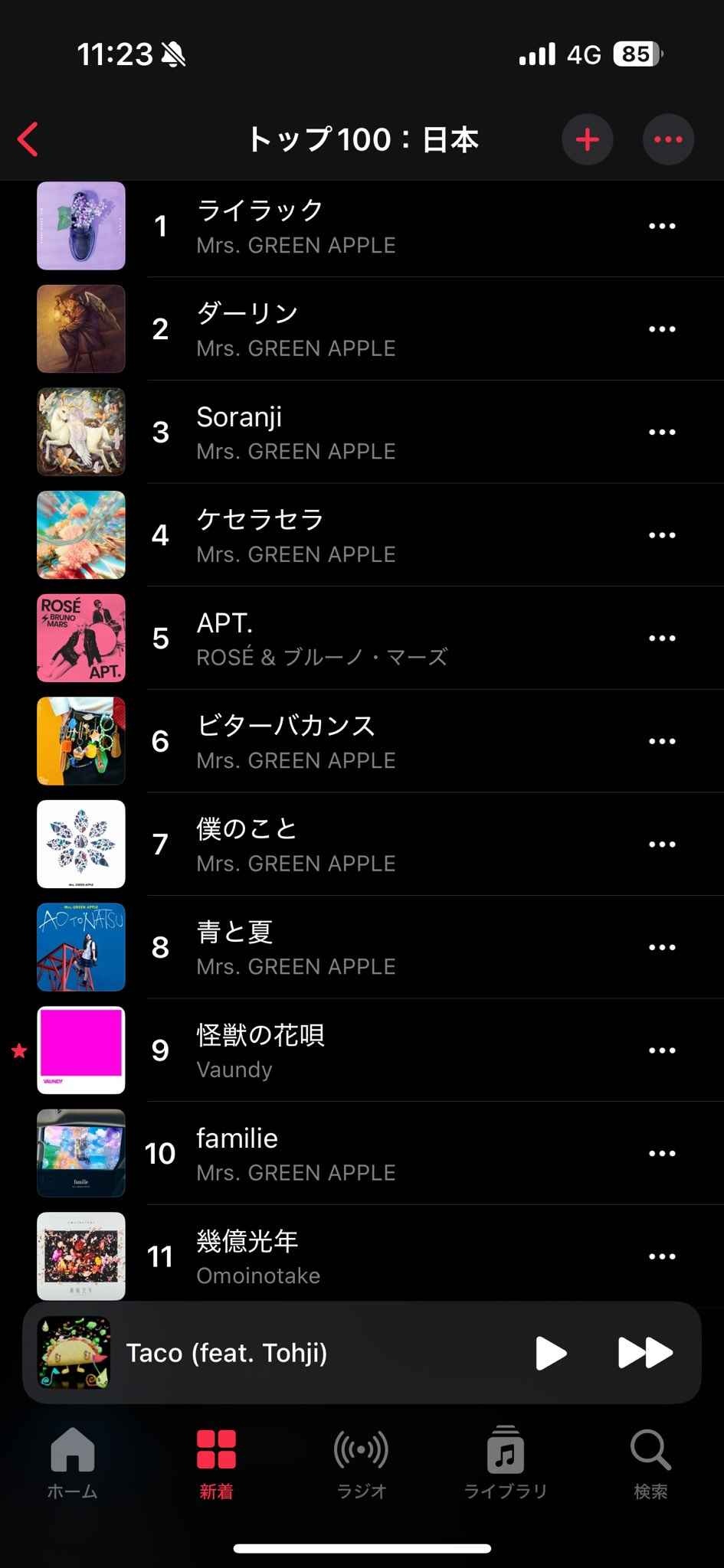
Task: Open more options for ビターバカンス
Action: (662, 741)
